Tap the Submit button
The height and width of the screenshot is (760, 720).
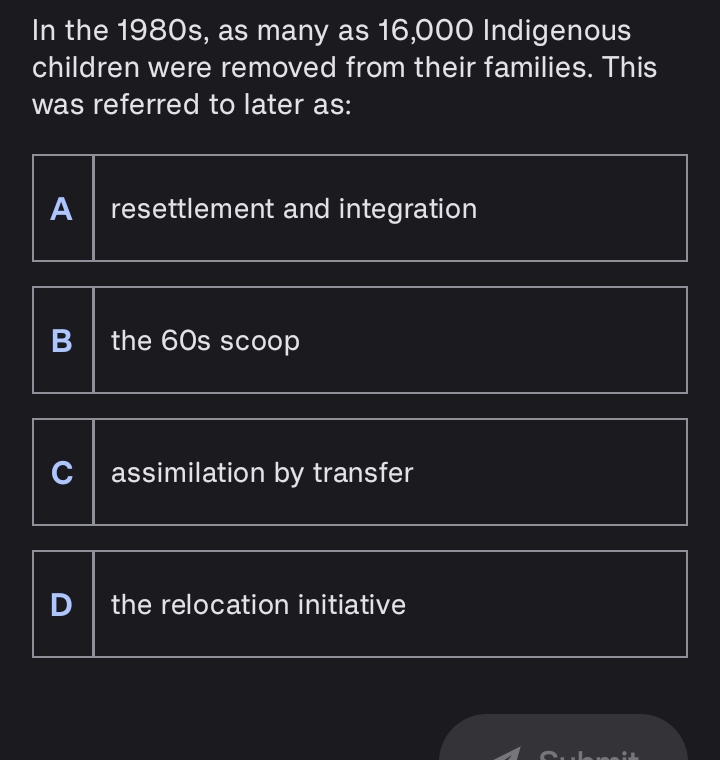565,742
